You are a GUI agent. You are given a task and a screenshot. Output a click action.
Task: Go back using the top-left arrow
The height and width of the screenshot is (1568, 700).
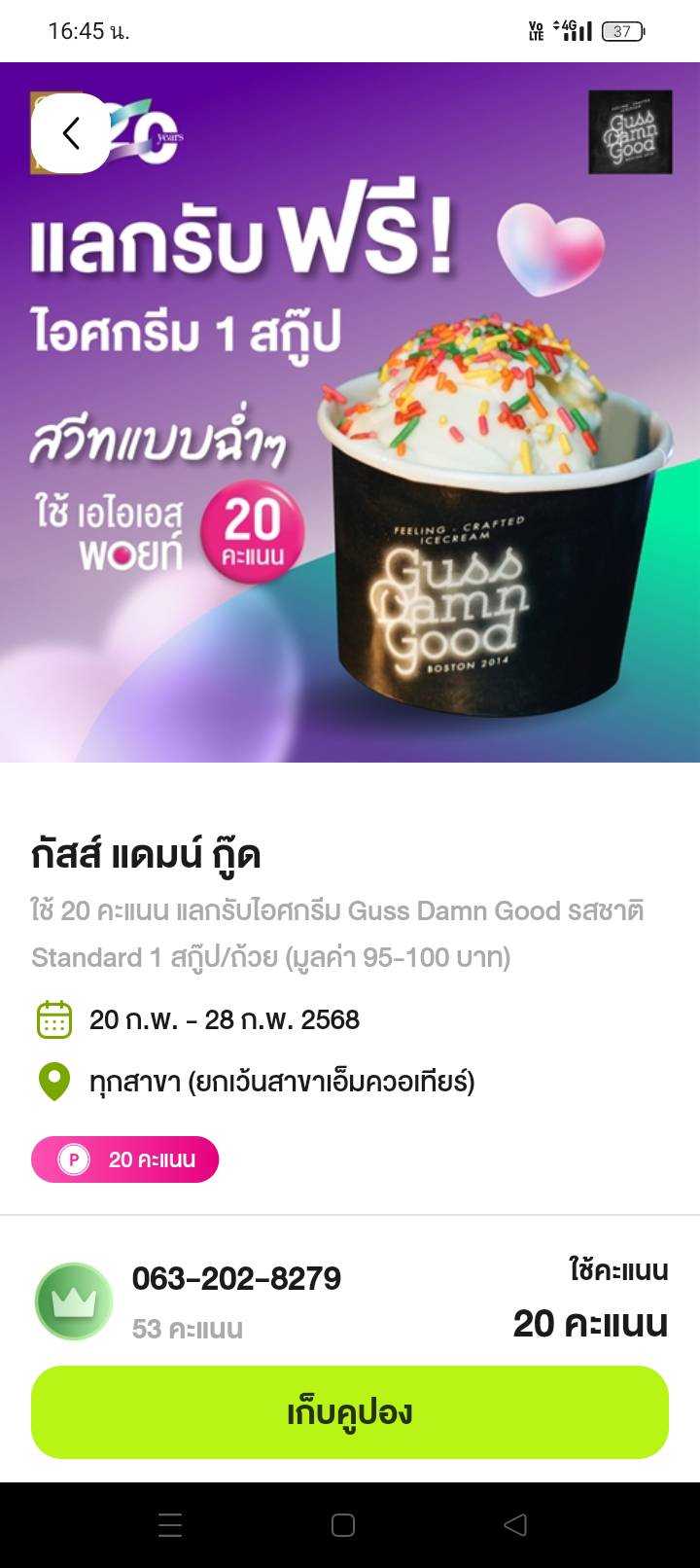(x=71, y=133)
